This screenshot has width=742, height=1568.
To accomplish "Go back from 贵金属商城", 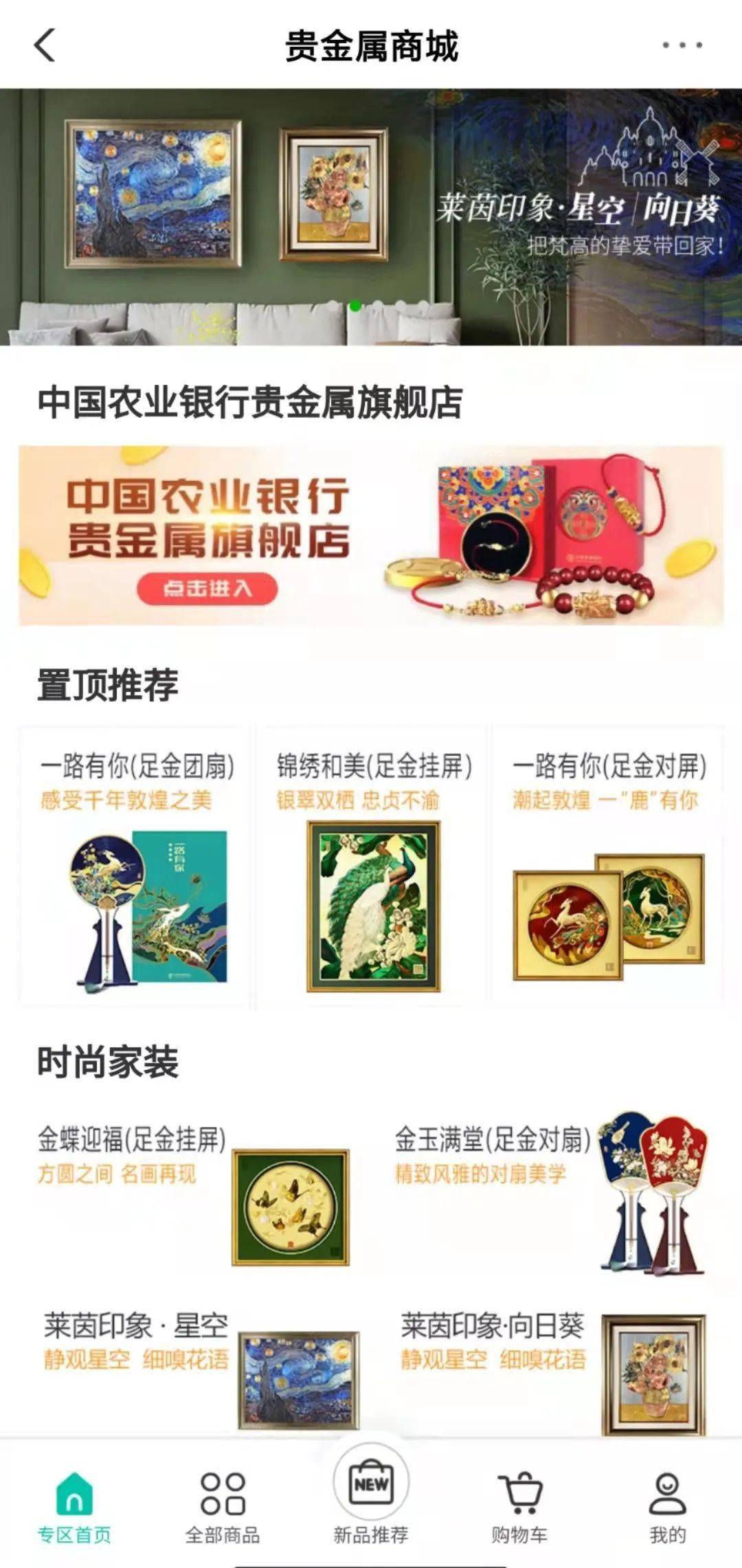I will [45, 46].
